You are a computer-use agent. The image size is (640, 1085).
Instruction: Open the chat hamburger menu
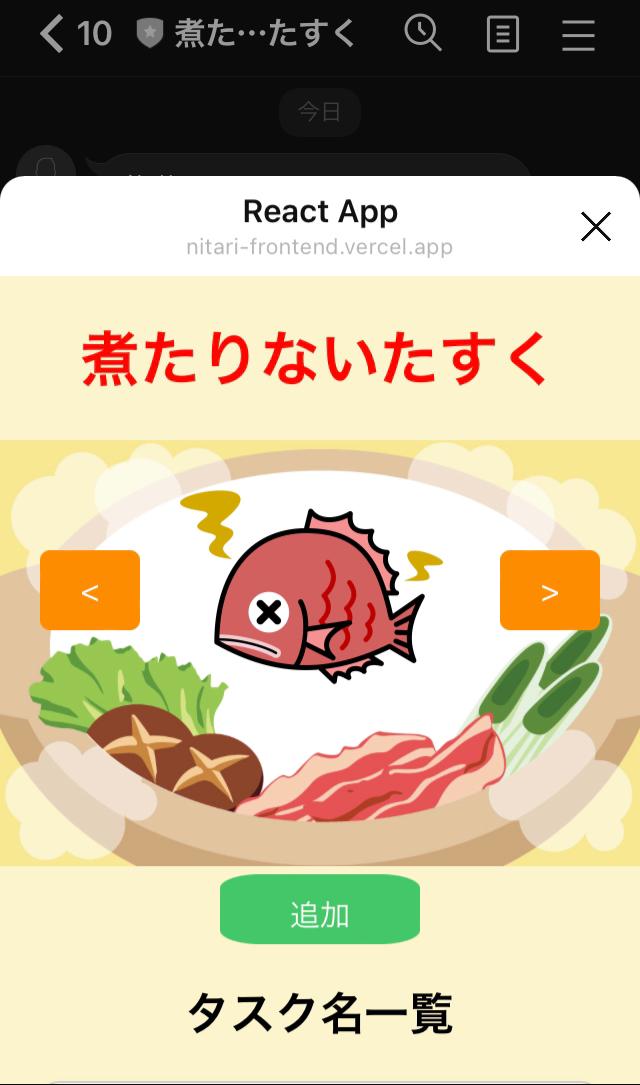tap(578, 35)
